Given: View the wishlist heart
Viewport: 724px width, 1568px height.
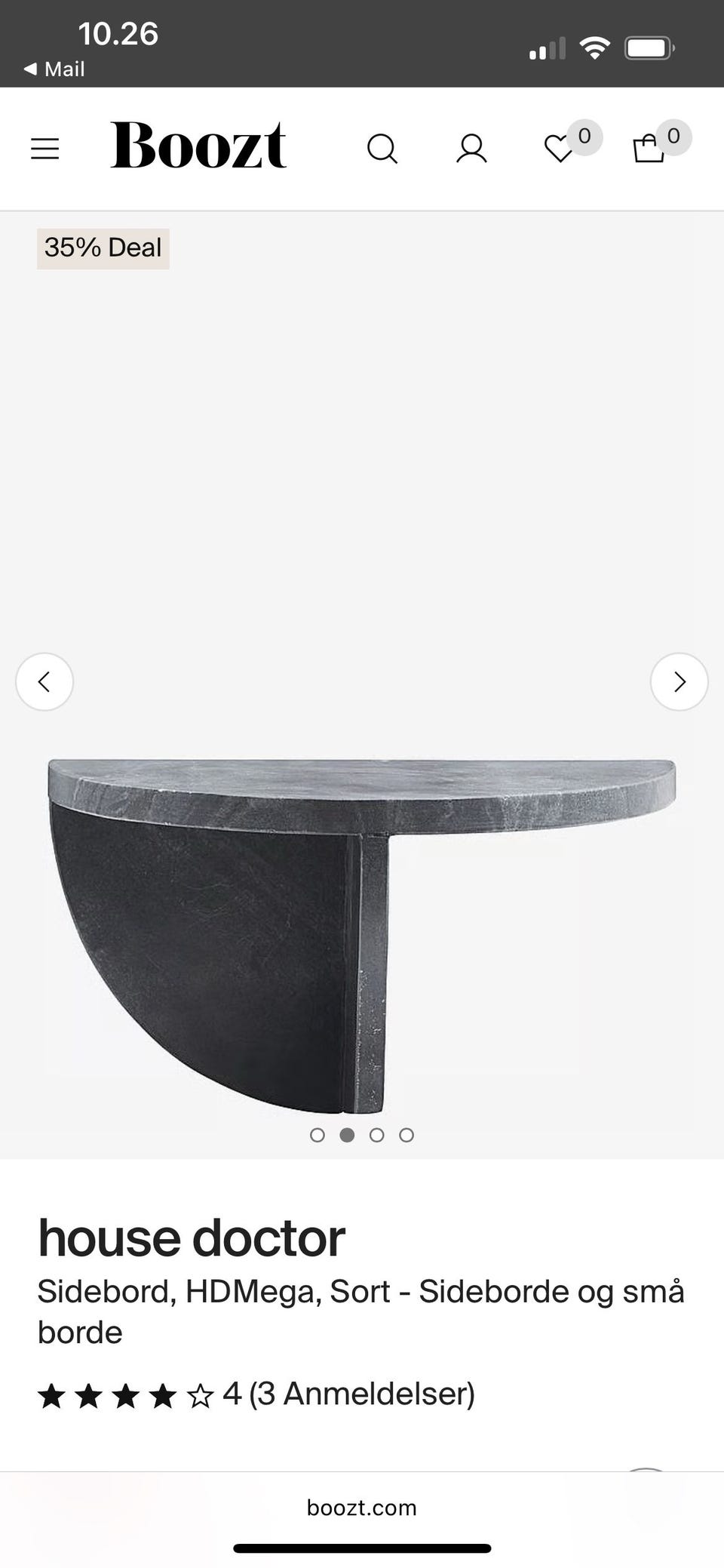Looking at the screenshot, I should coord(560,149).
